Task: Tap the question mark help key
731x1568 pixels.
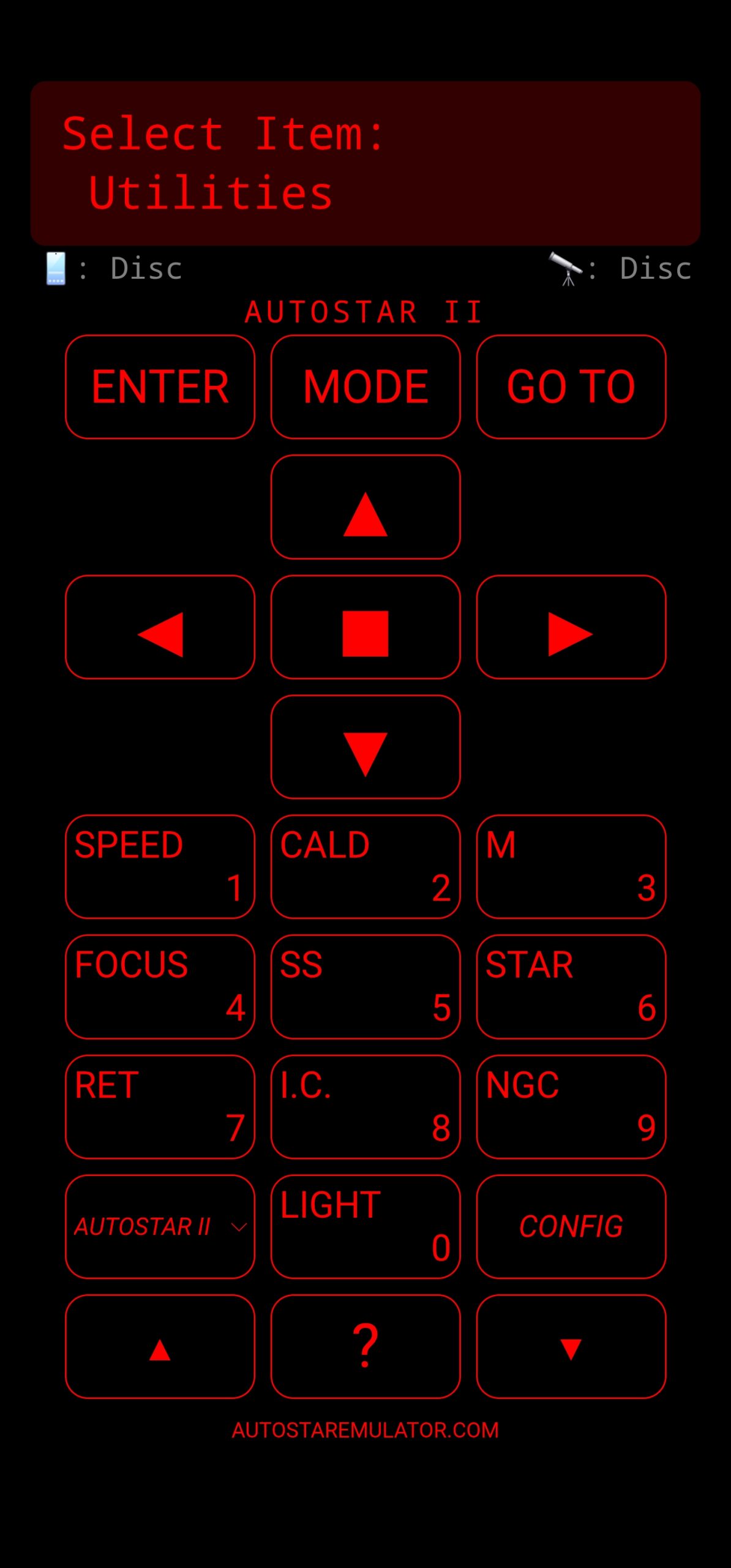Action: point(365,1346)
